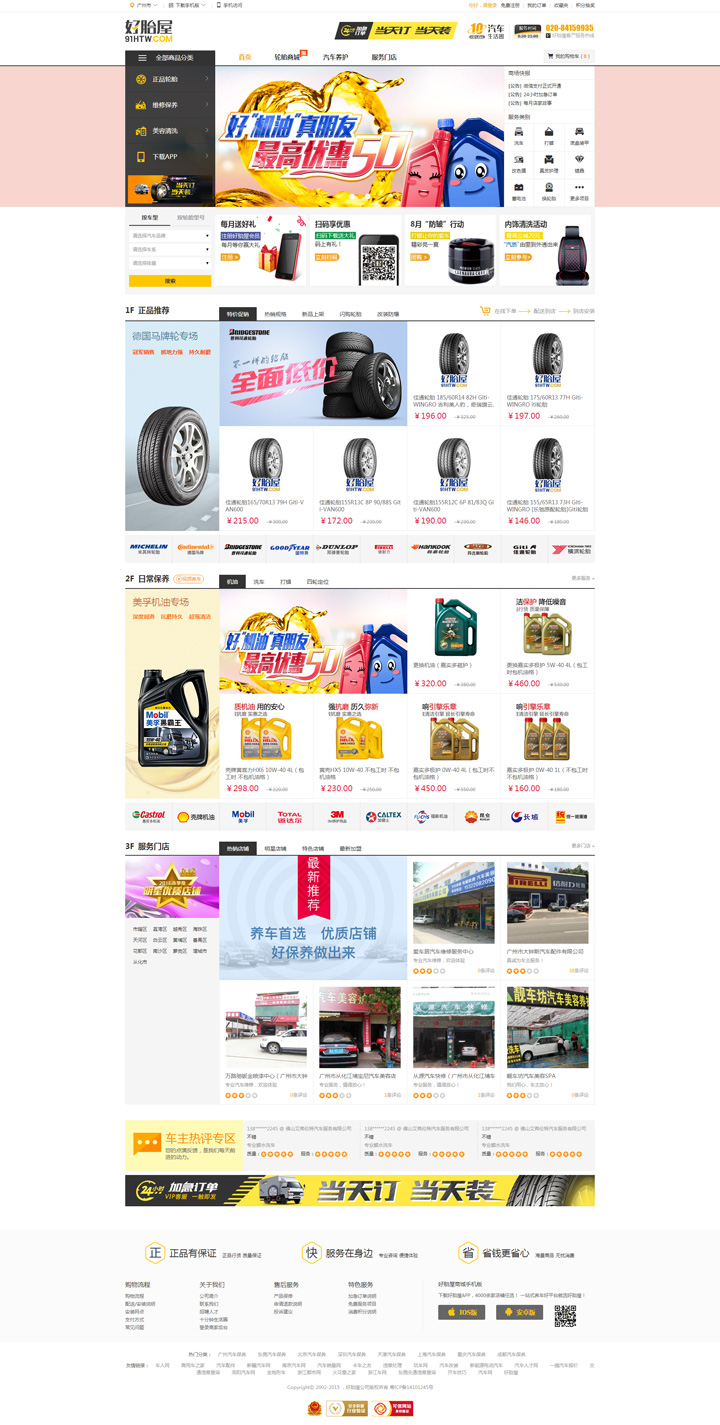
Task: Switch the finder to 按轮胎型号
Action: pyautogui.click(x=190, y=218)
